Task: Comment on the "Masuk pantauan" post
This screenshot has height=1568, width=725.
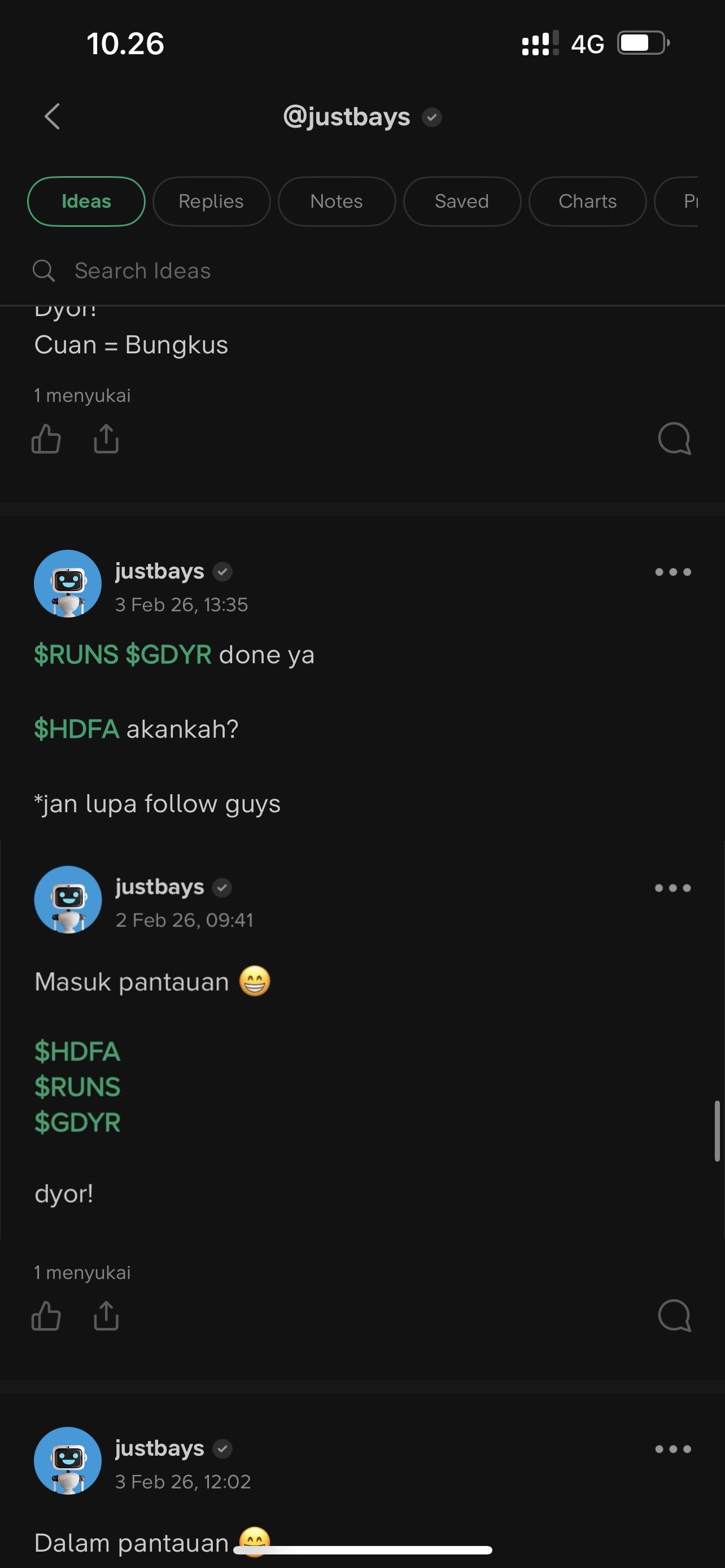Action: [674, 1316]
